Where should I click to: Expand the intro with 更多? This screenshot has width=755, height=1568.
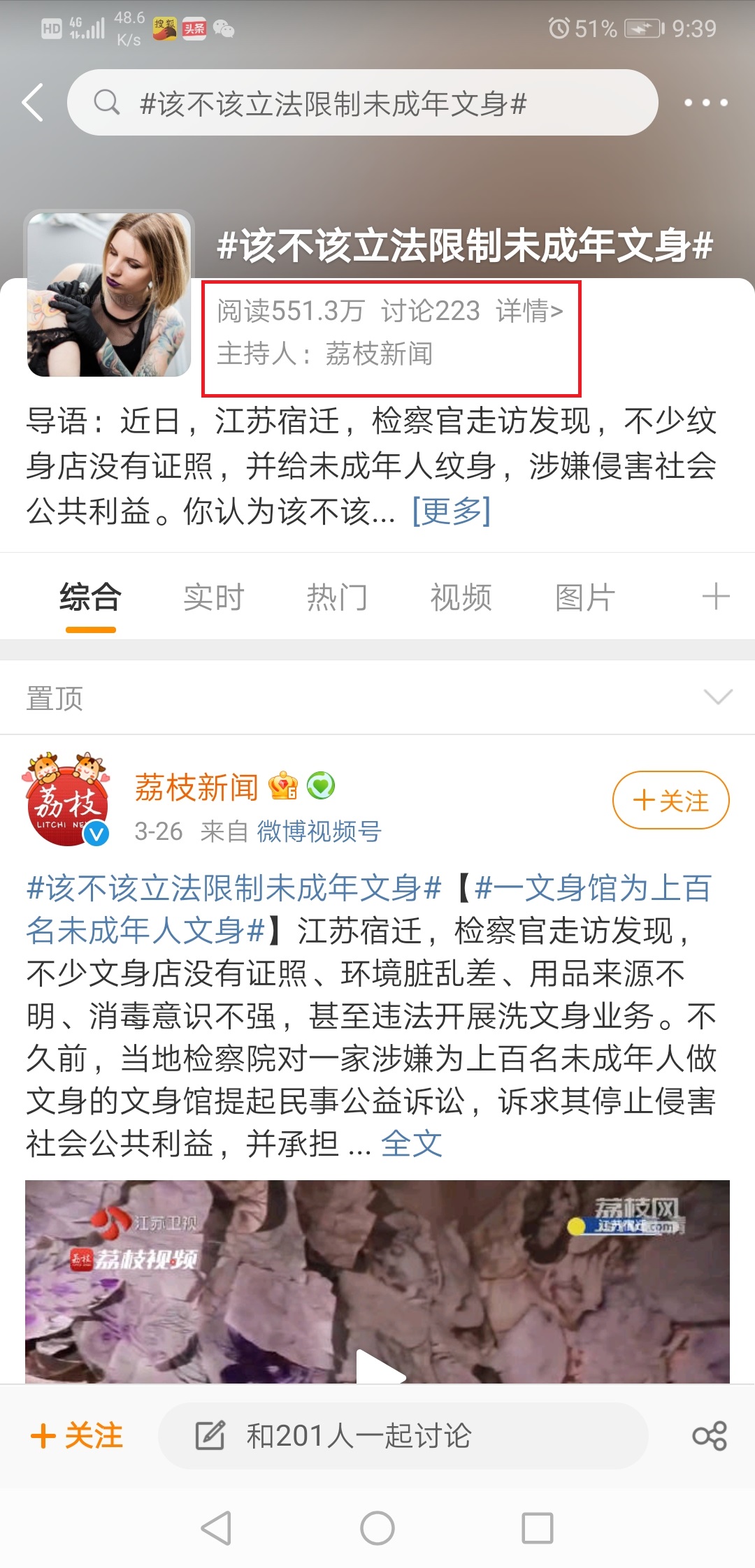452,511
